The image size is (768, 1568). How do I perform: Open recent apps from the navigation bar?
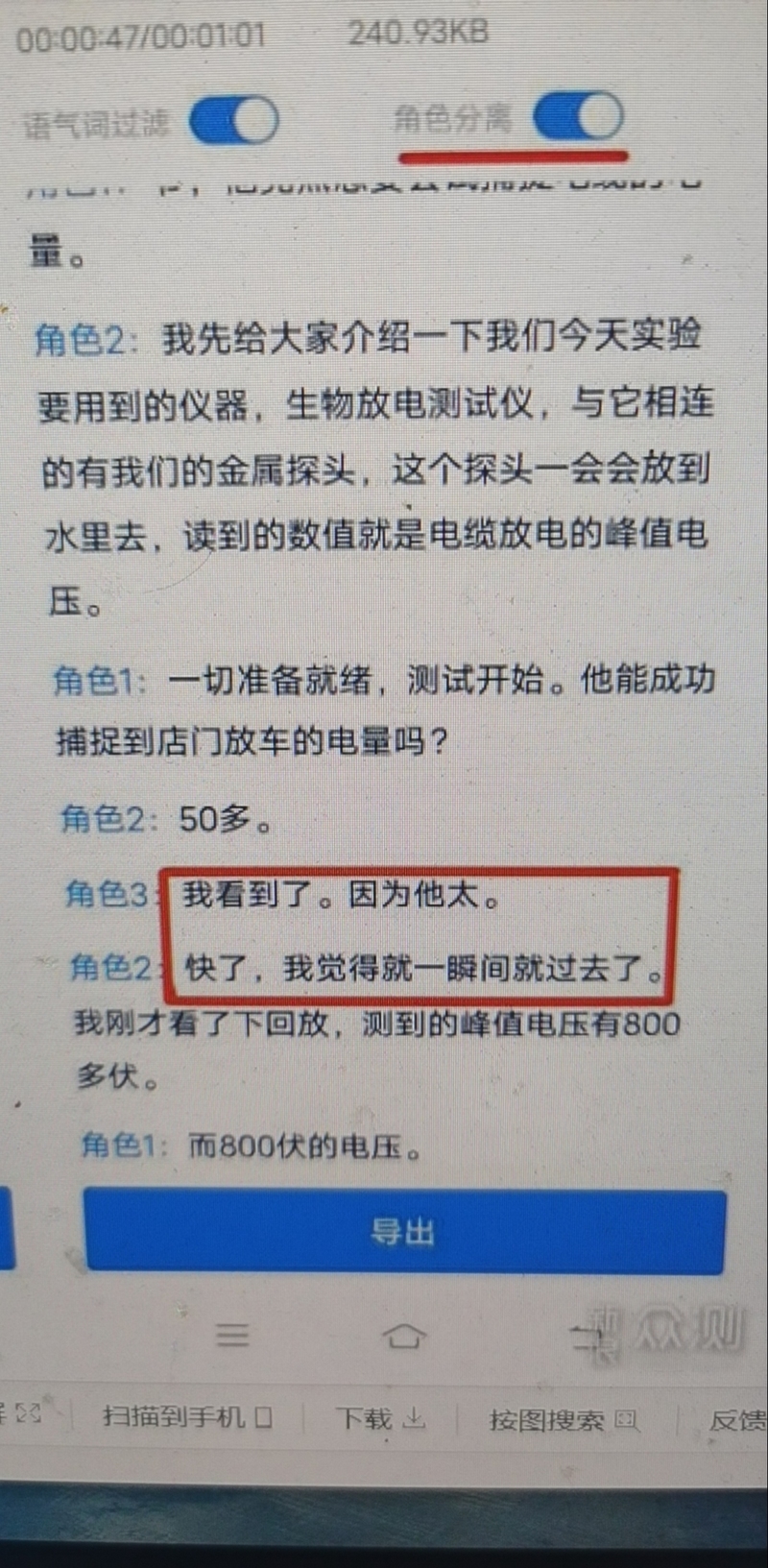tap(231, 1335)
